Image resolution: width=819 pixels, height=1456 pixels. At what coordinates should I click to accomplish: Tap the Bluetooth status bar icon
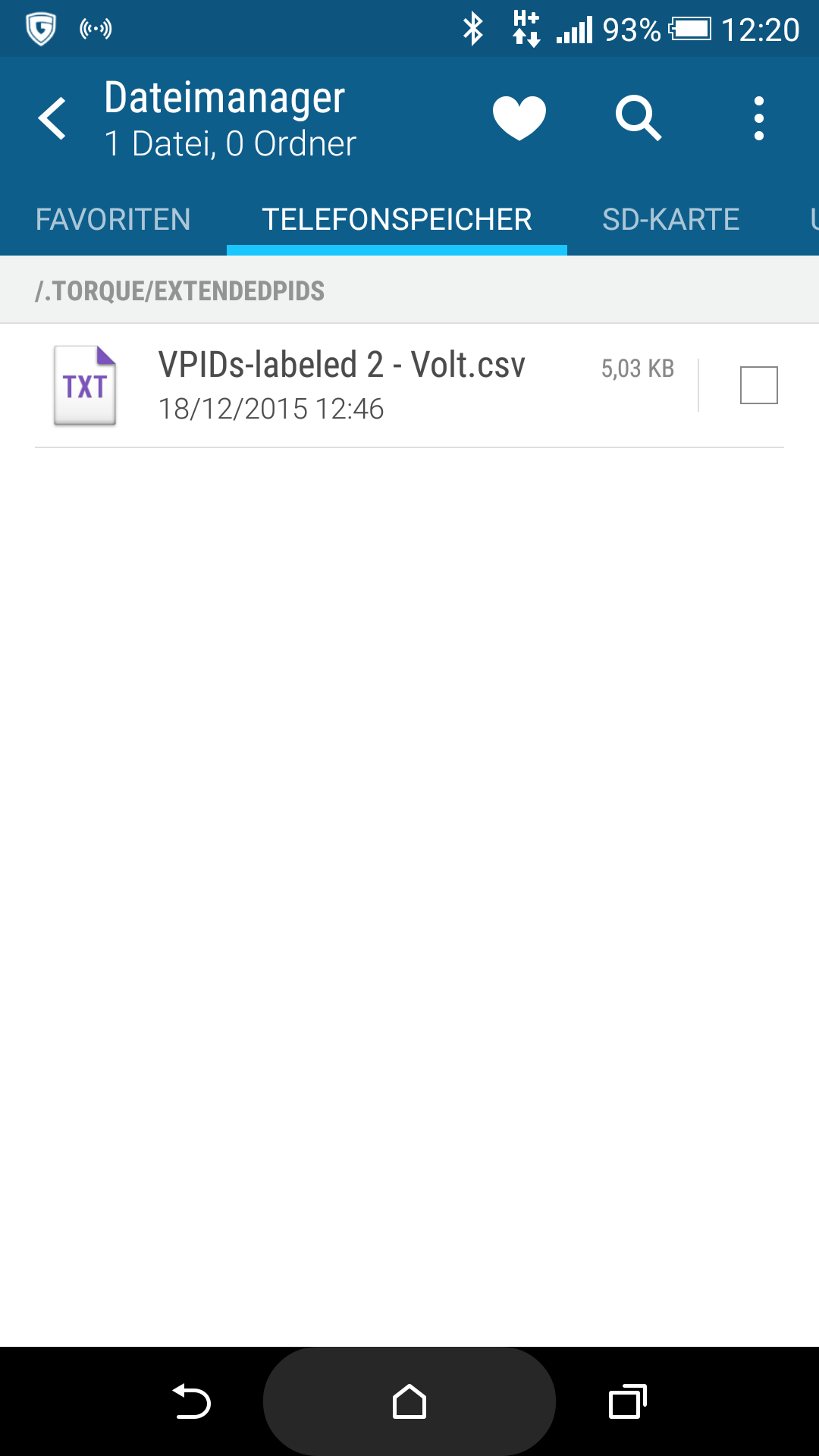pos(474,28)
